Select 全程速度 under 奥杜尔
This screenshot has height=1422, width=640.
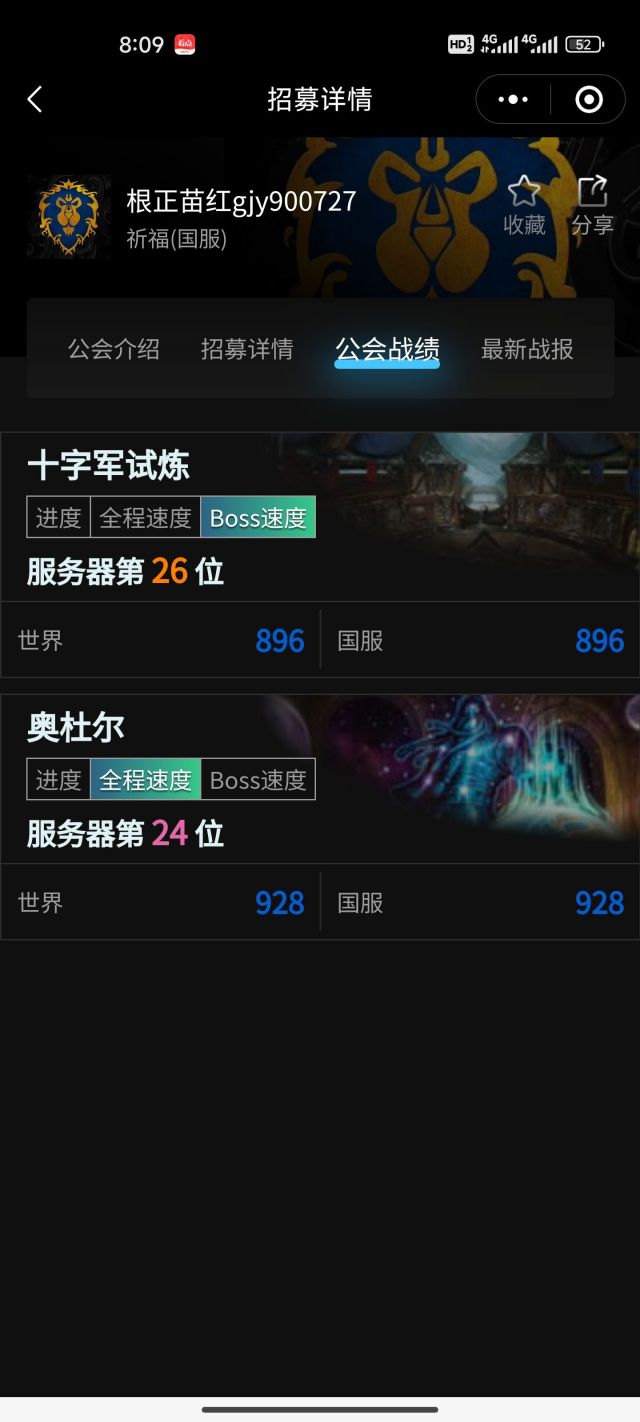coord(145,779)
